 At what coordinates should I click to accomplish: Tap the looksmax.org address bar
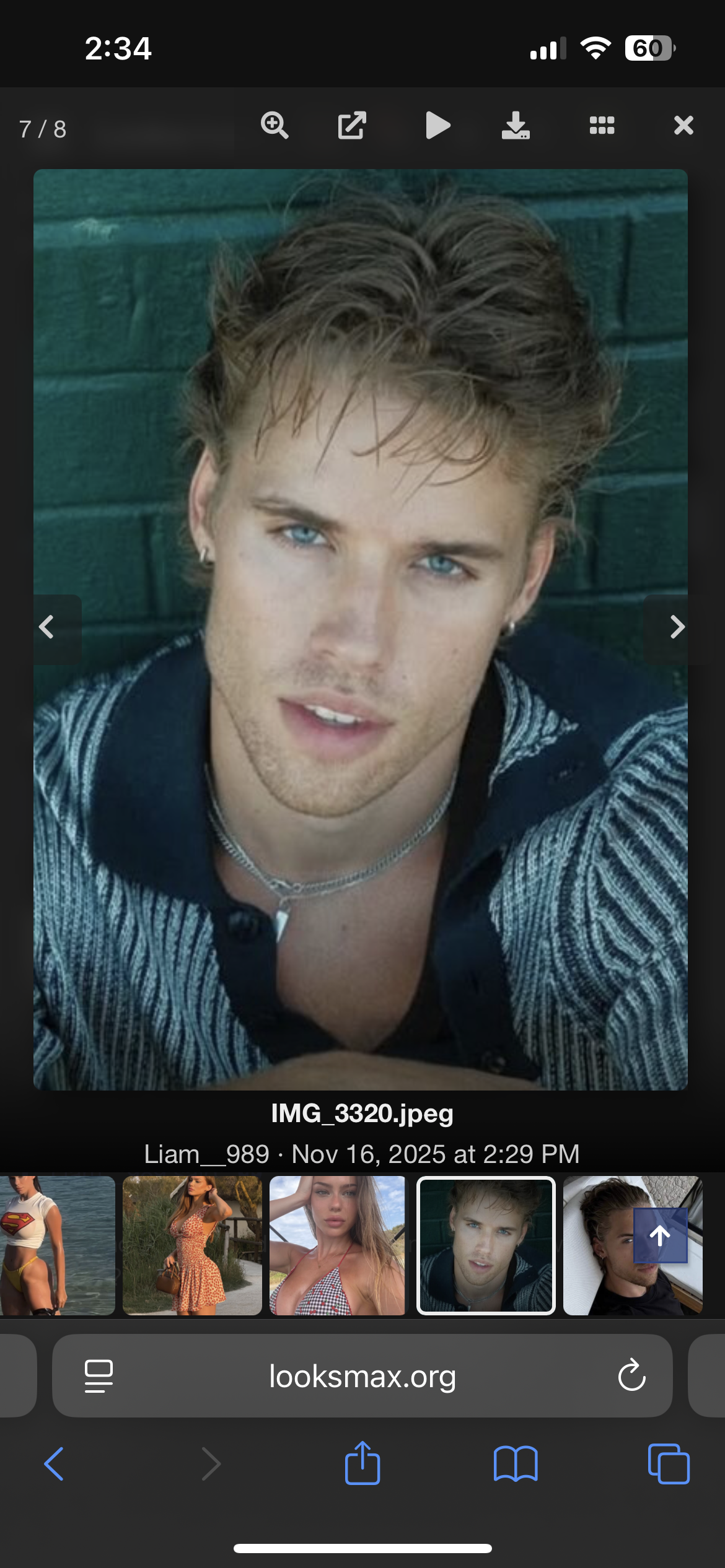pyautogui.click(x=362, y=1376)
